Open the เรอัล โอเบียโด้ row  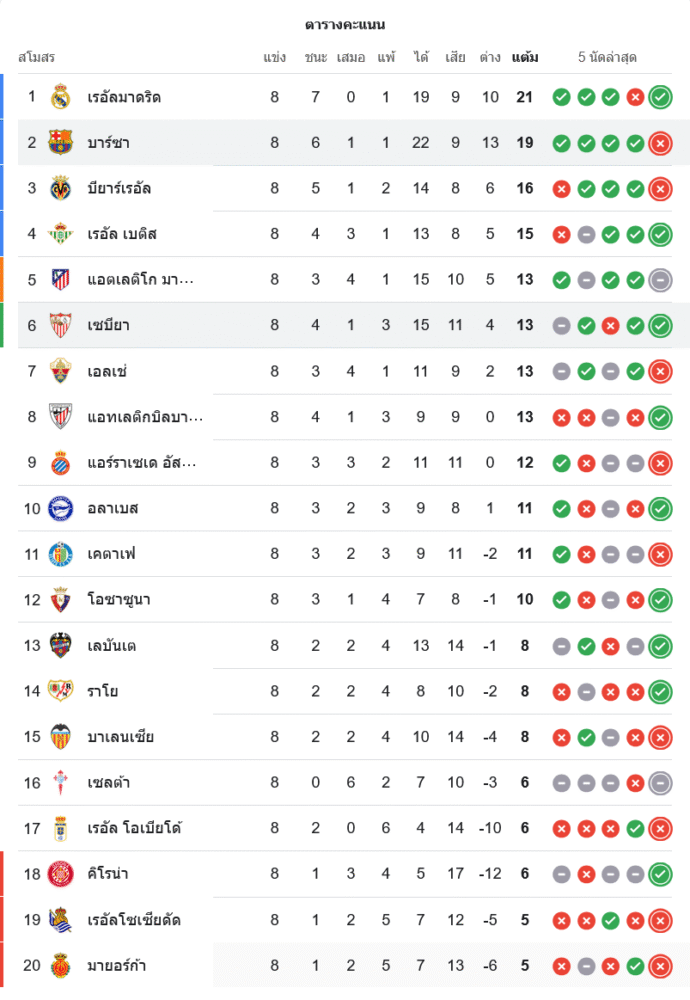(x=134, y=828)
